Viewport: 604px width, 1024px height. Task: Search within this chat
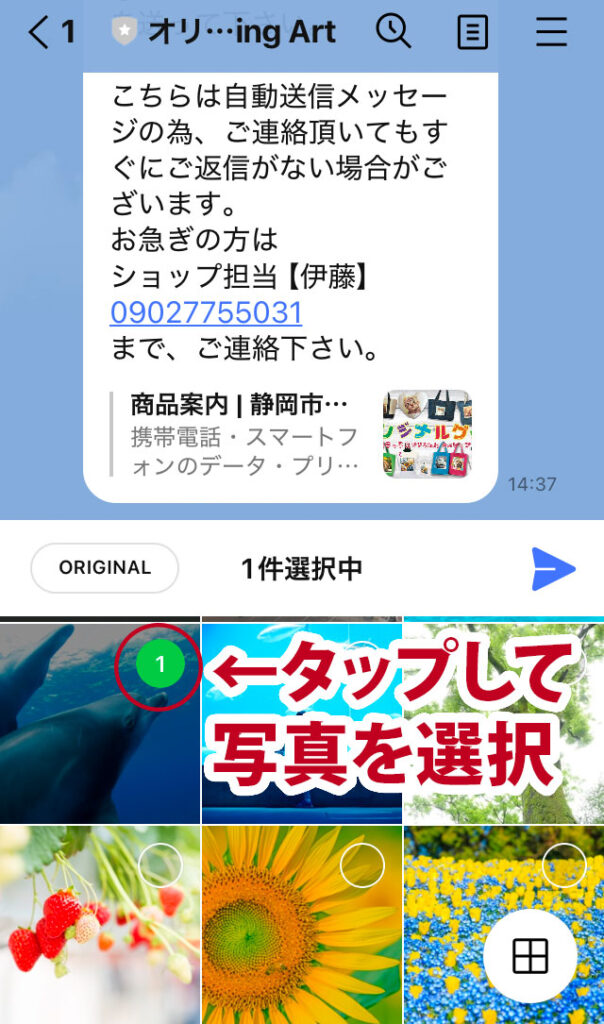pyautogui.click(x=393, y=32)
